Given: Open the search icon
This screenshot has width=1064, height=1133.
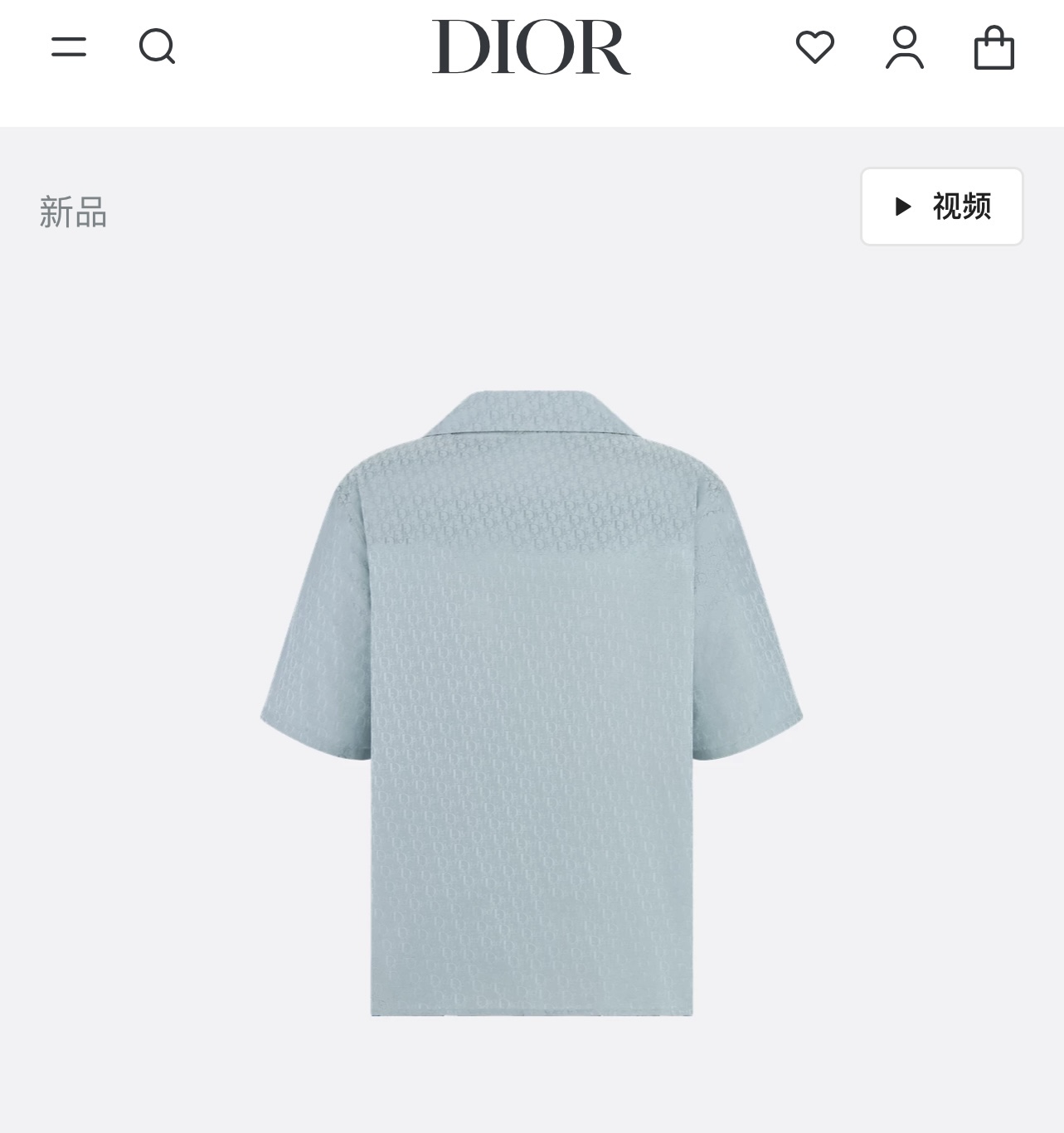Looking at the screenshot, I should point(157,46).
